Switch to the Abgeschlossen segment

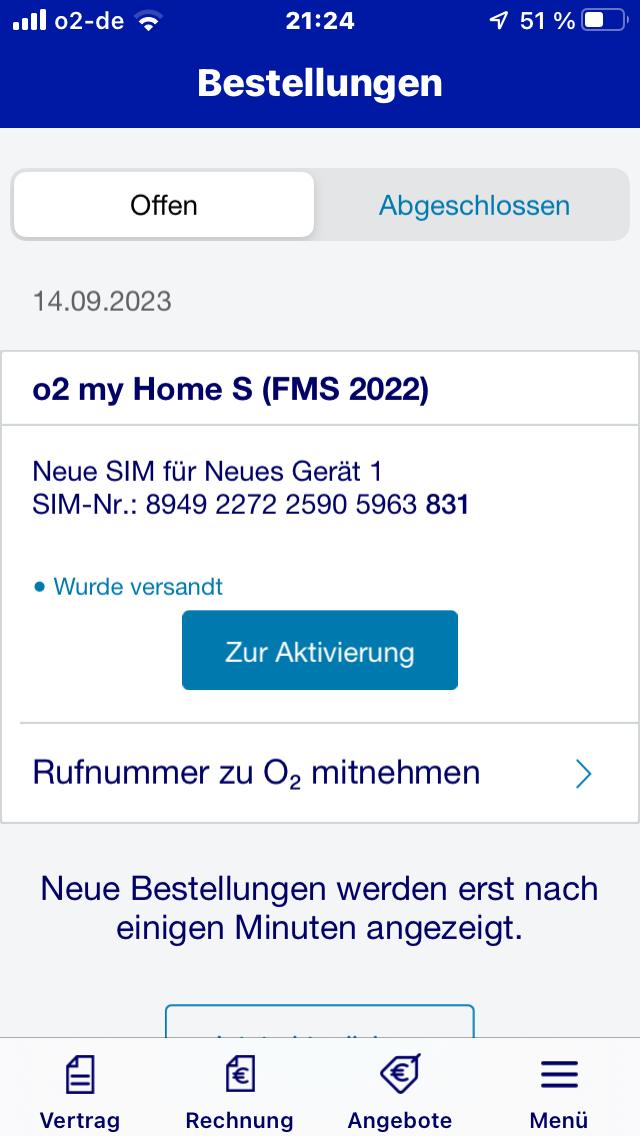[474, 205]
